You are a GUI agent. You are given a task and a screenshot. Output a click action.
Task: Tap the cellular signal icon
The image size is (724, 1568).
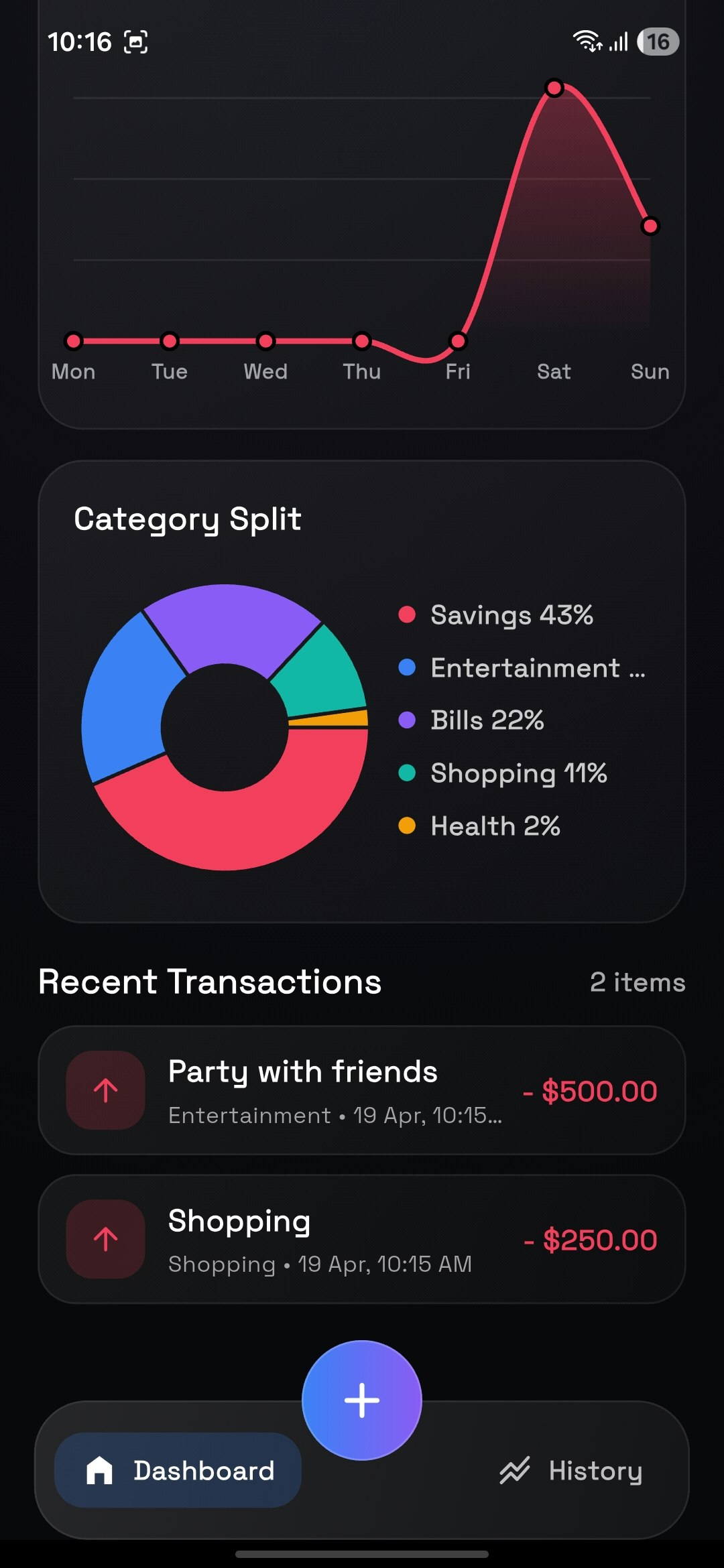[618, 42]
